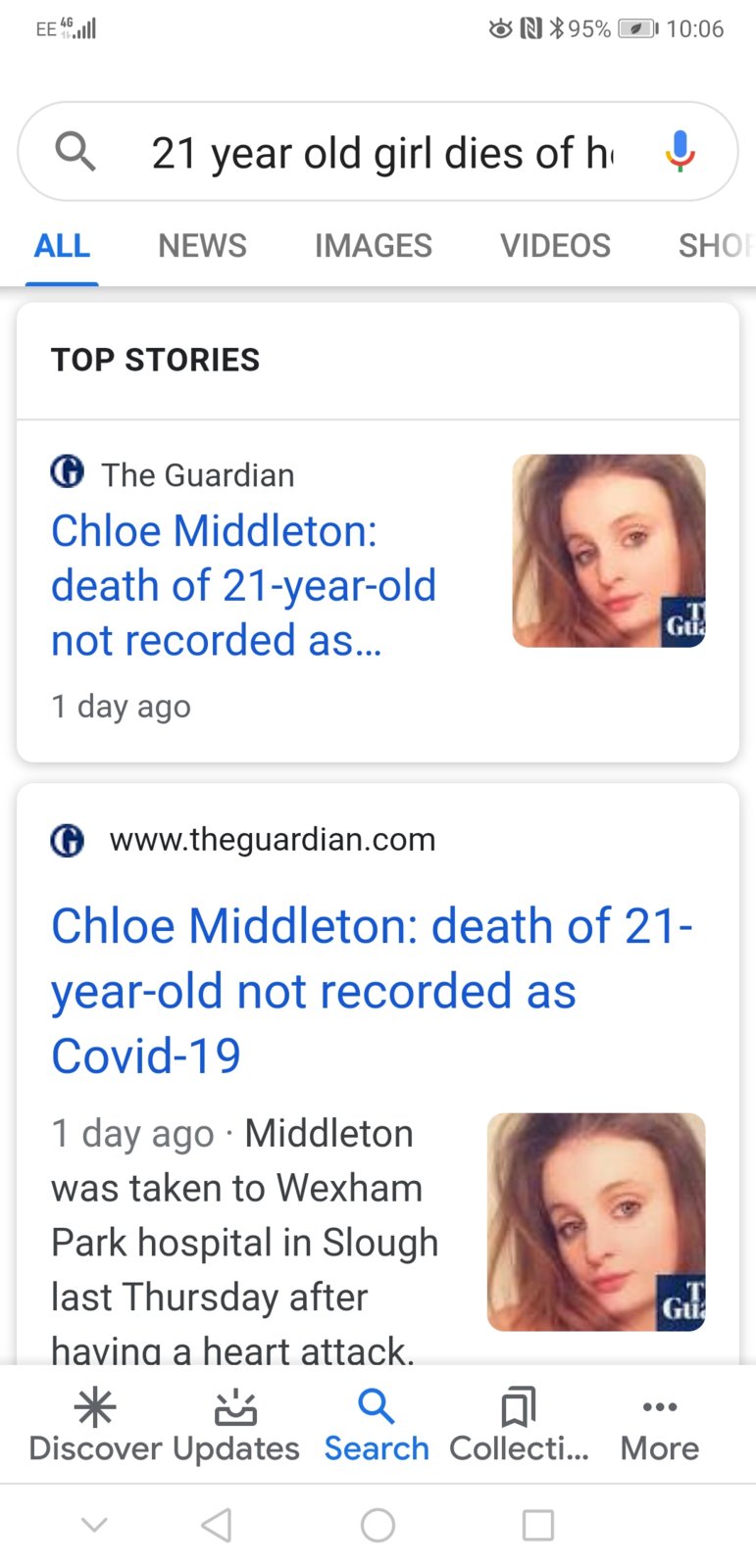Open the Guardian top story headline
756x1568 pixels.
(243, 585)
